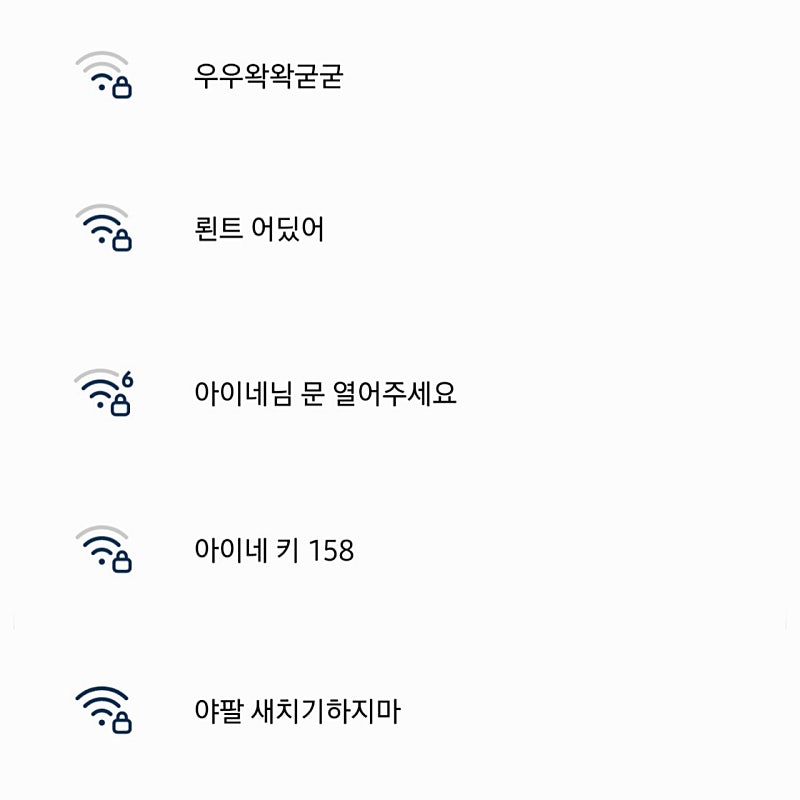Select the 뢴트 어딨어 network
800x800 pixels.
259,230
